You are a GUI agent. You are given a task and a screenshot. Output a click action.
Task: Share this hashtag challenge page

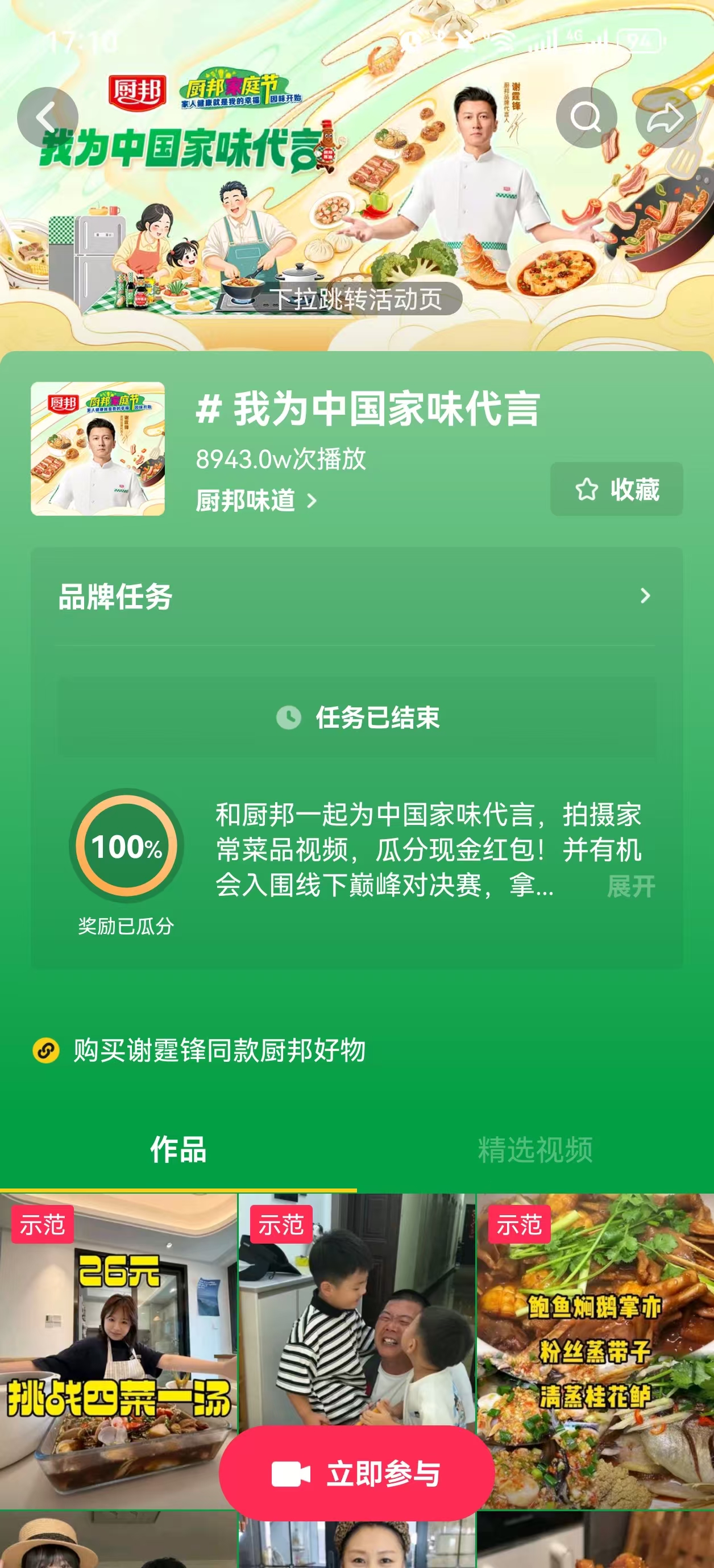tap(665, 118)
